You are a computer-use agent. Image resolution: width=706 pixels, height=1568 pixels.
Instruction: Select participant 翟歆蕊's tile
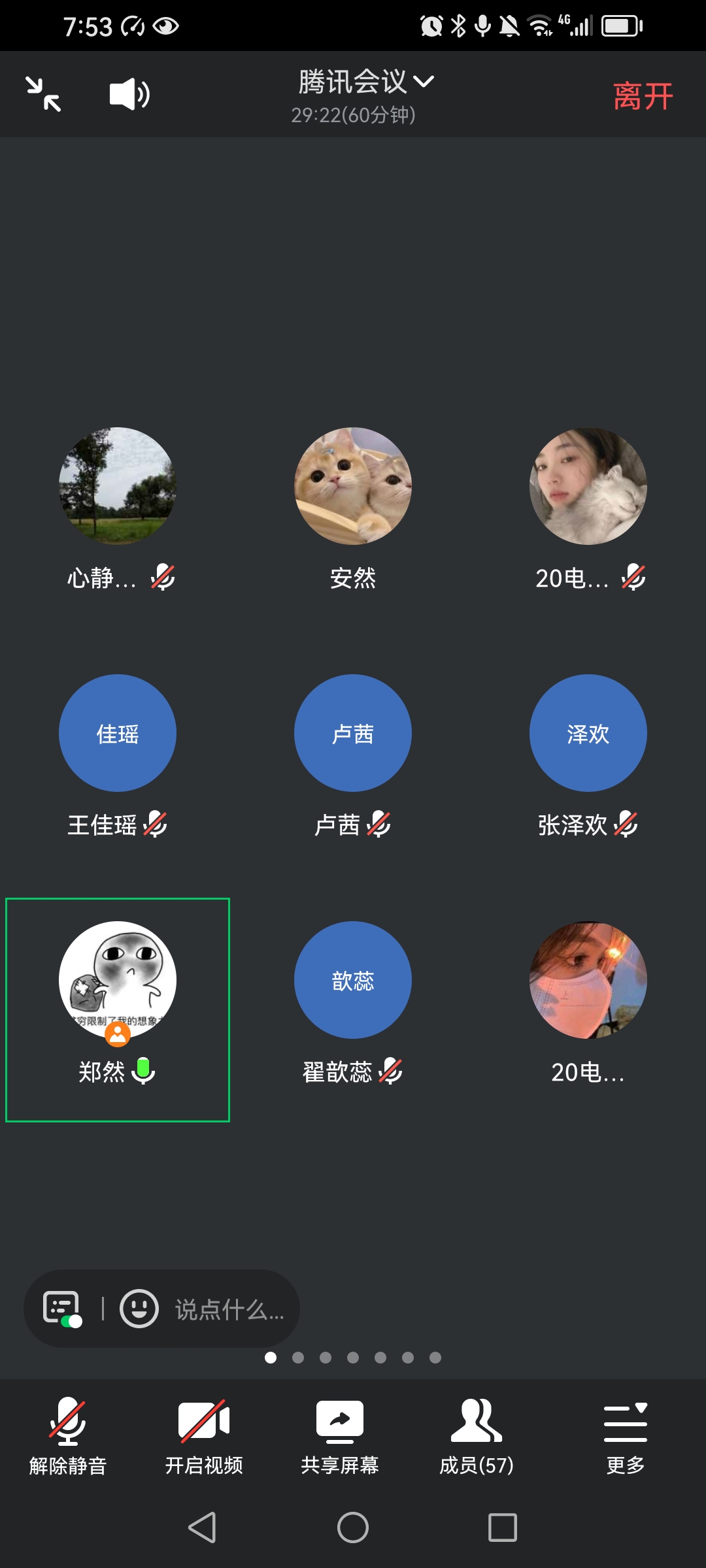pos(353,980)
